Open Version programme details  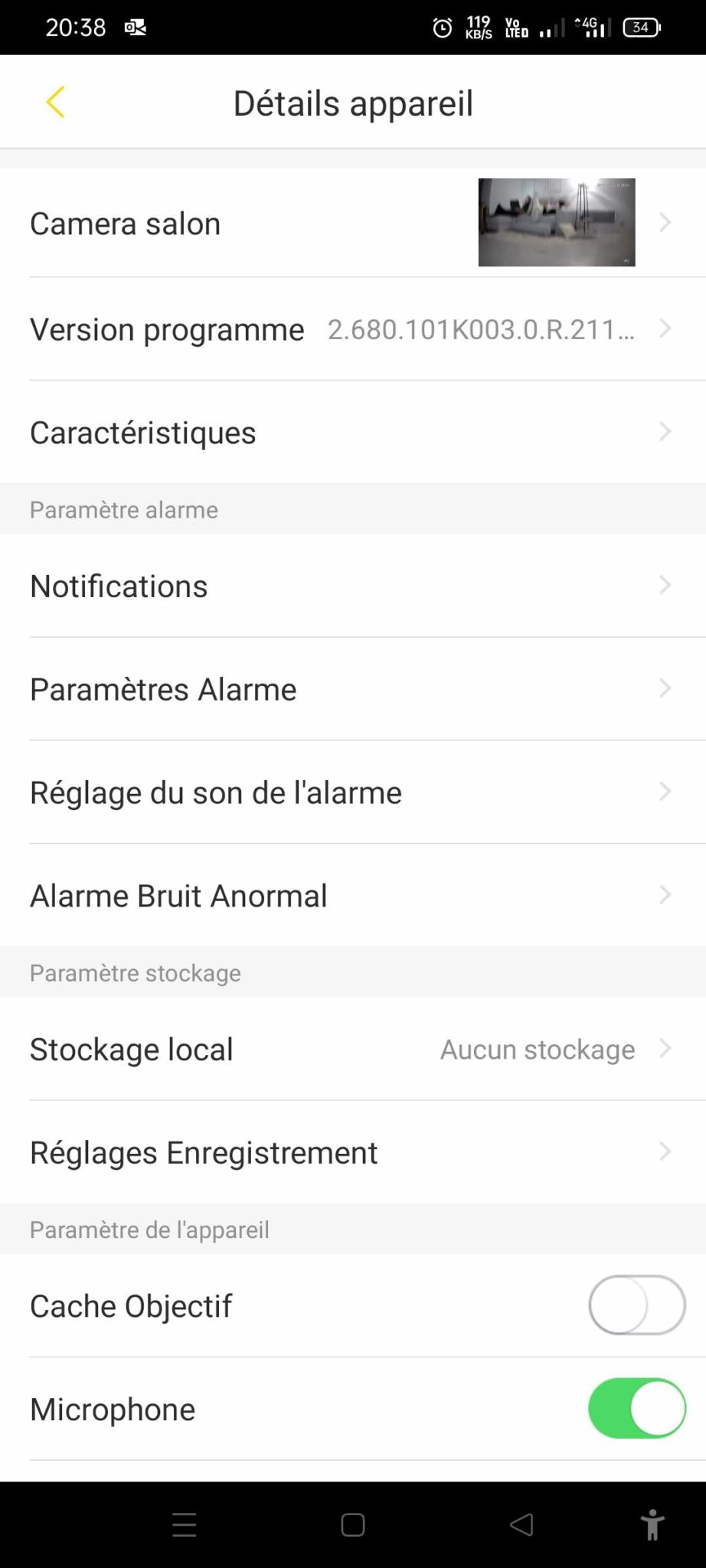tap(353, 329)
